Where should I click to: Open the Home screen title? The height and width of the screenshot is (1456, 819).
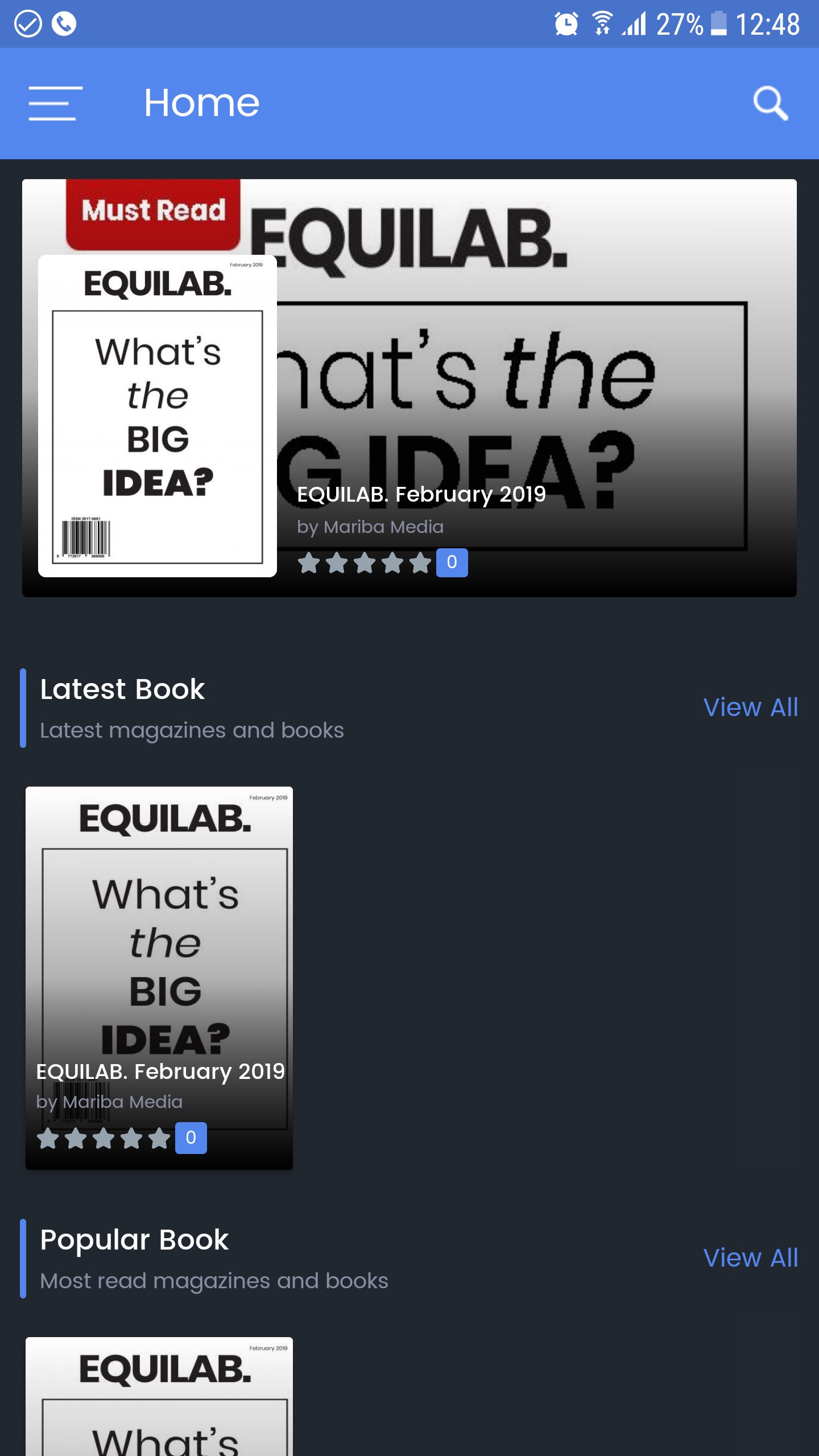coord(201,103)
